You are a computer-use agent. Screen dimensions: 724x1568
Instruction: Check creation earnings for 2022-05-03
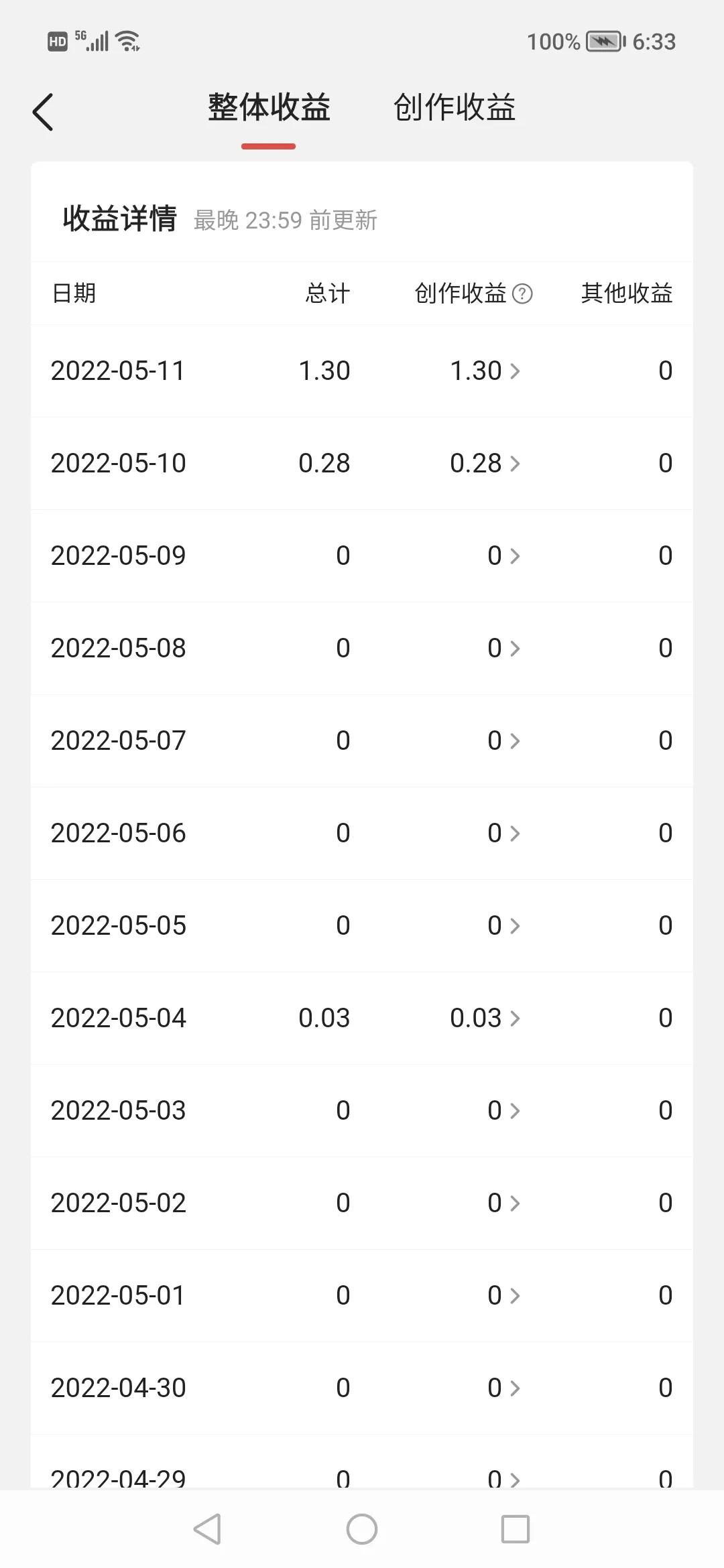tap(504, 1110)
